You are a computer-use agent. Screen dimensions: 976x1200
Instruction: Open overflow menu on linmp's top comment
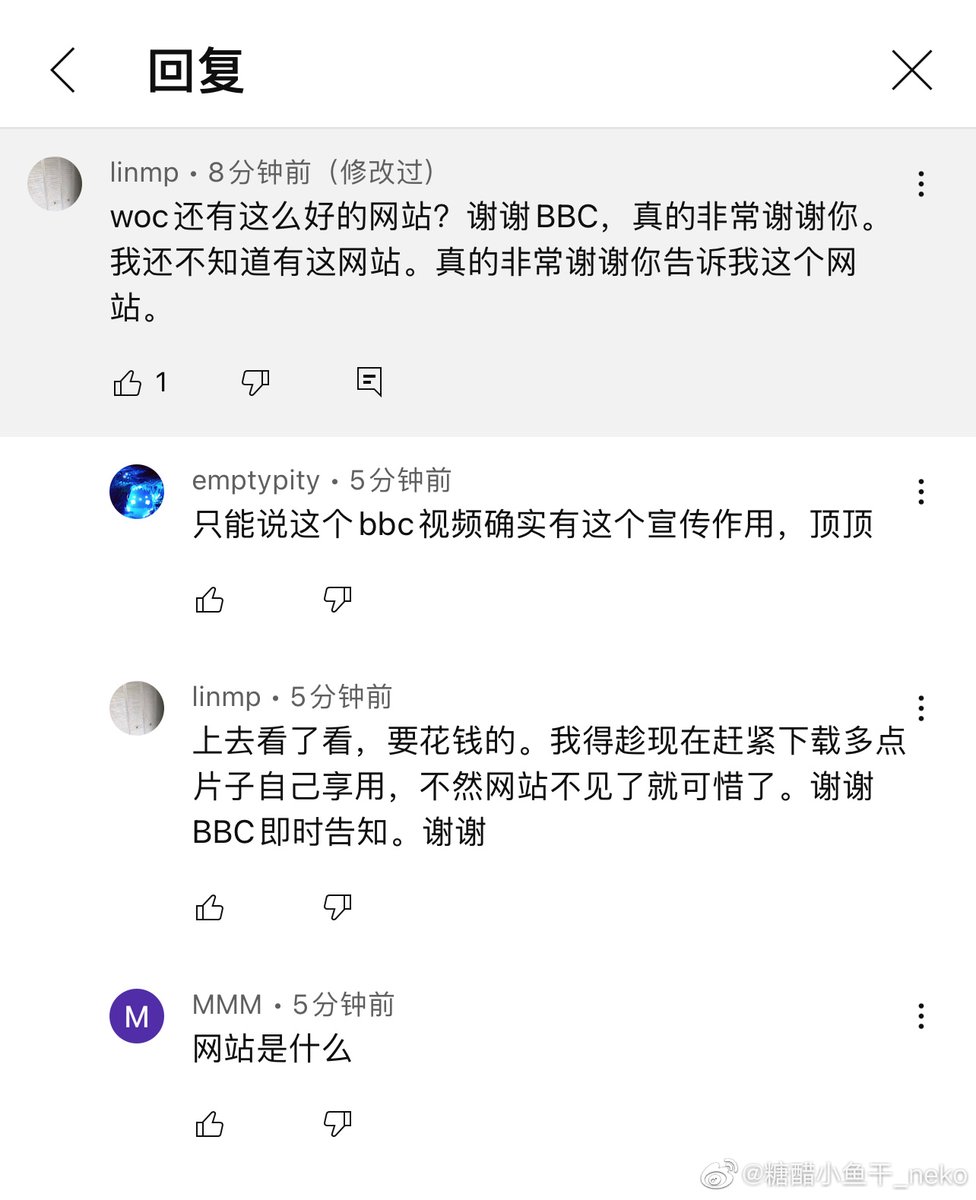[x=920, y=184]
